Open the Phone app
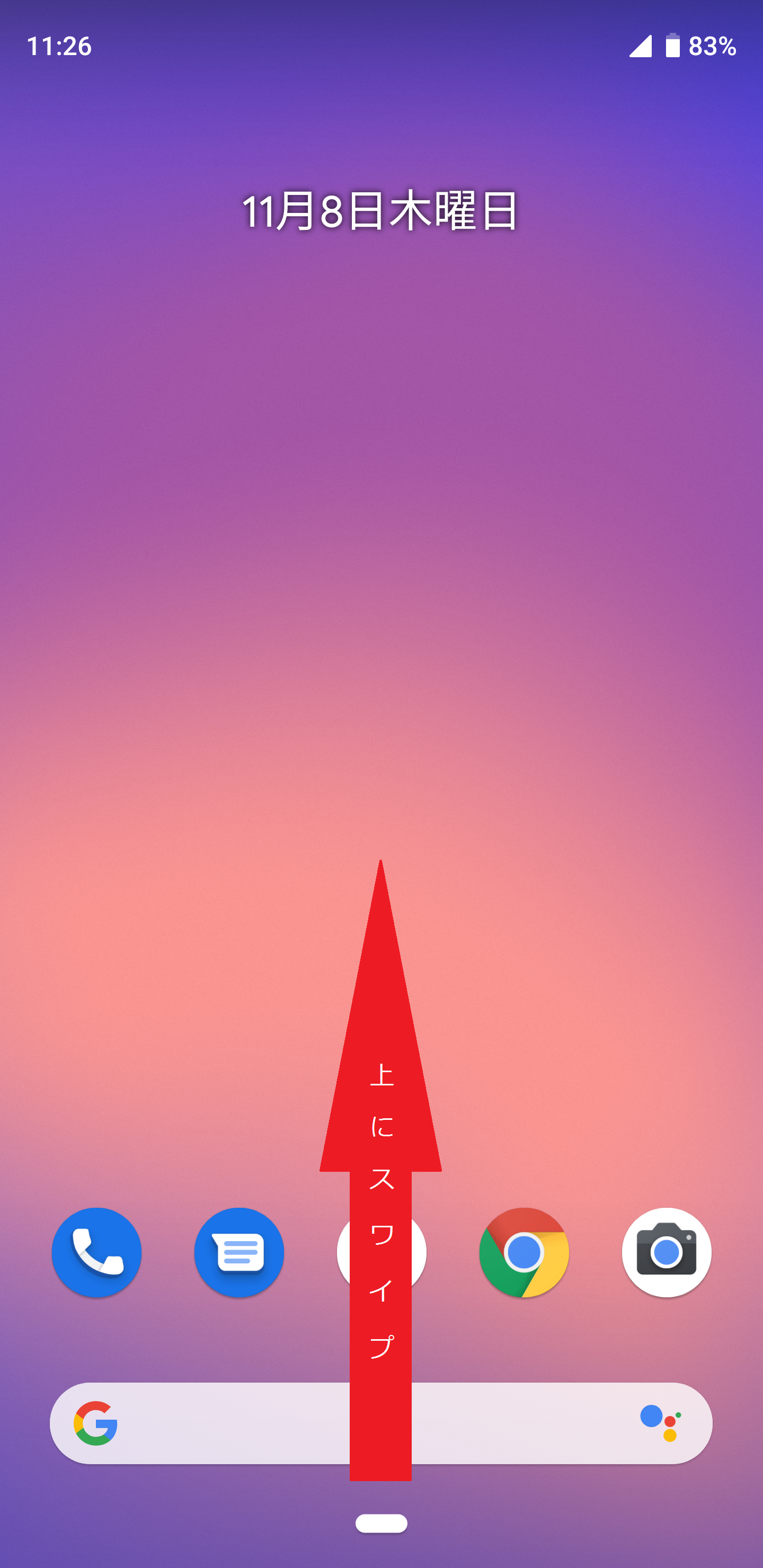 point(96,1253)
